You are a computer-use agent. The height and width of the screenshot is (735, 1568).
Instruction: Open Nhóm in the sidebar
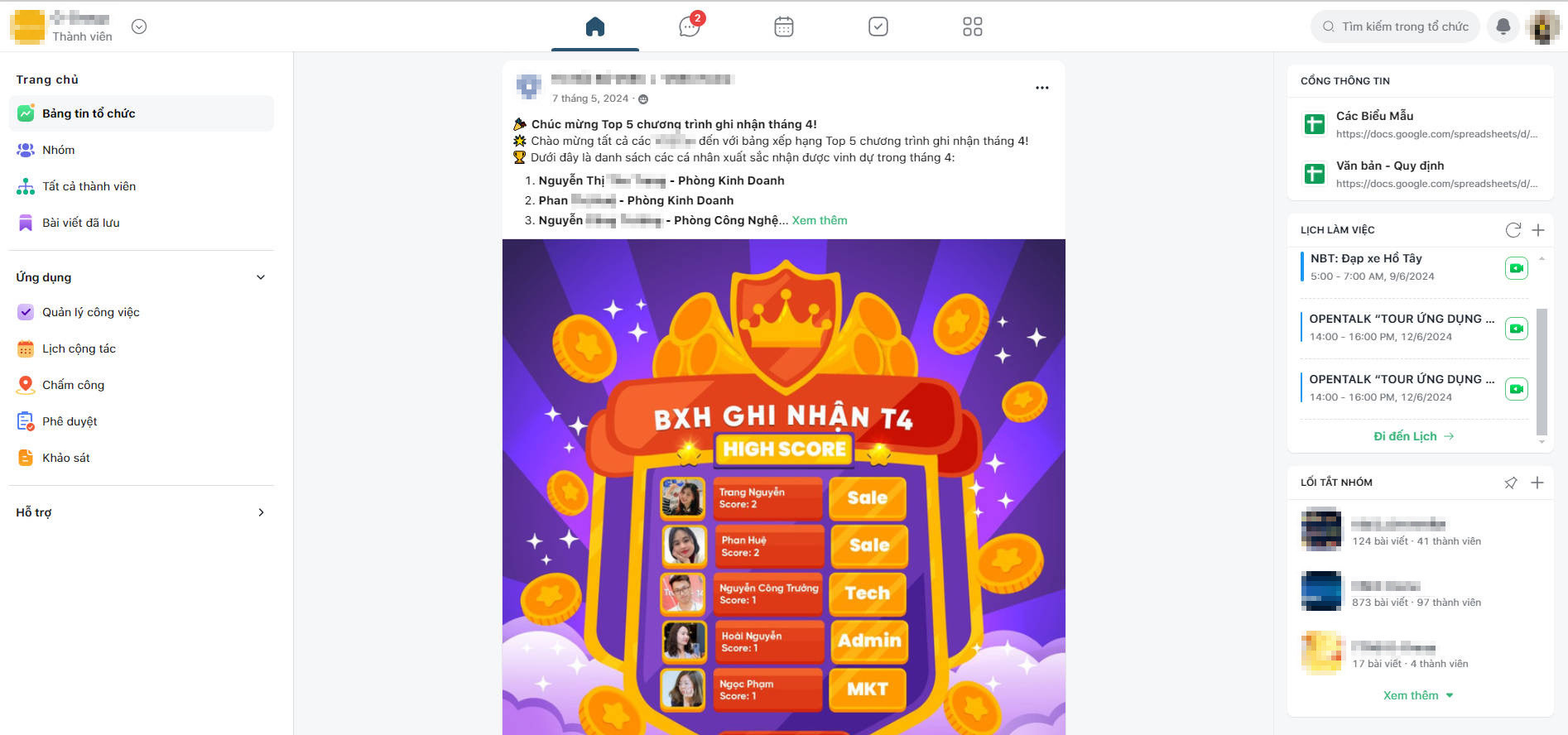point(58,150)
